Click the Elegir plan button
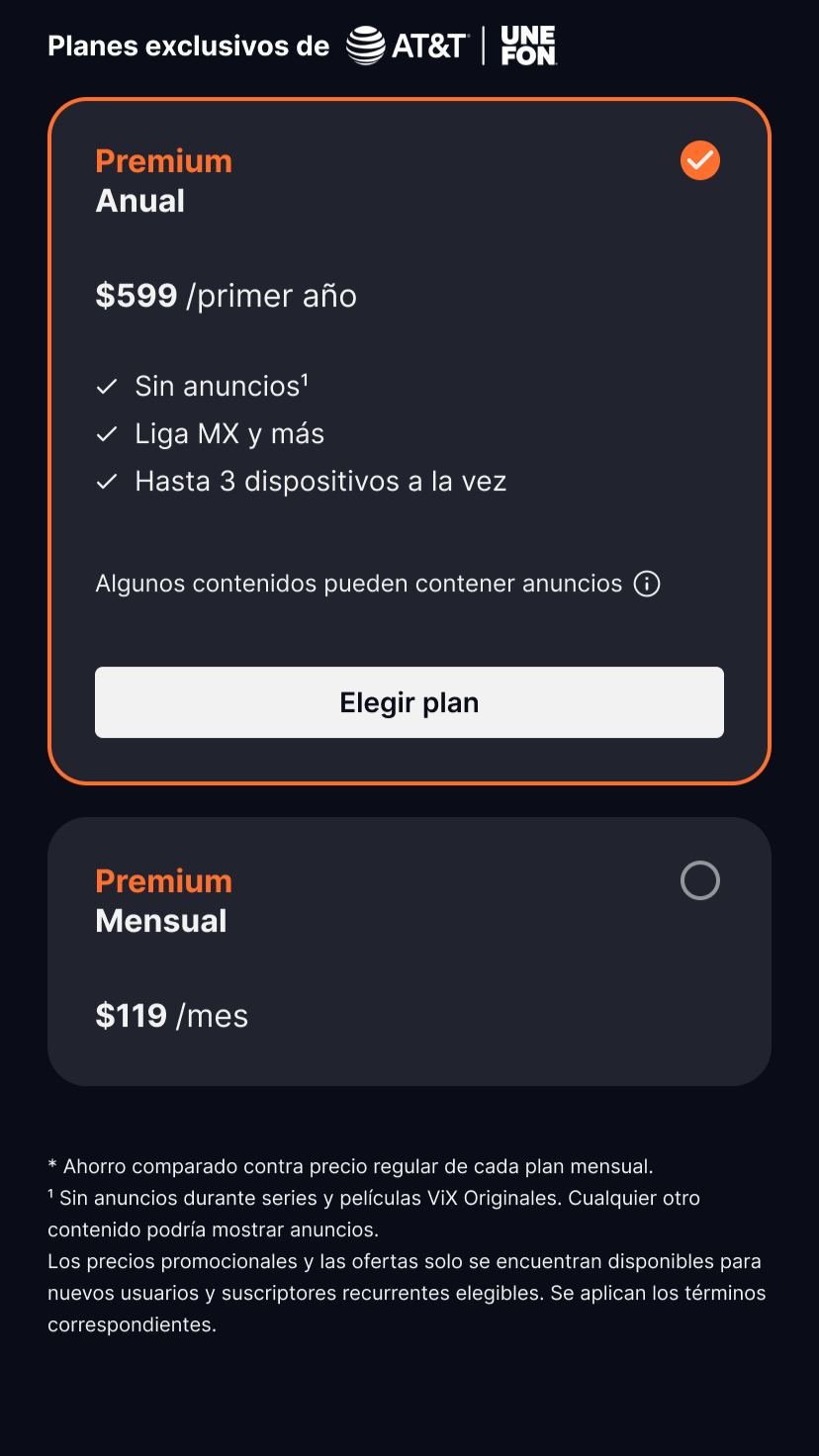 (x=409, y=702)
